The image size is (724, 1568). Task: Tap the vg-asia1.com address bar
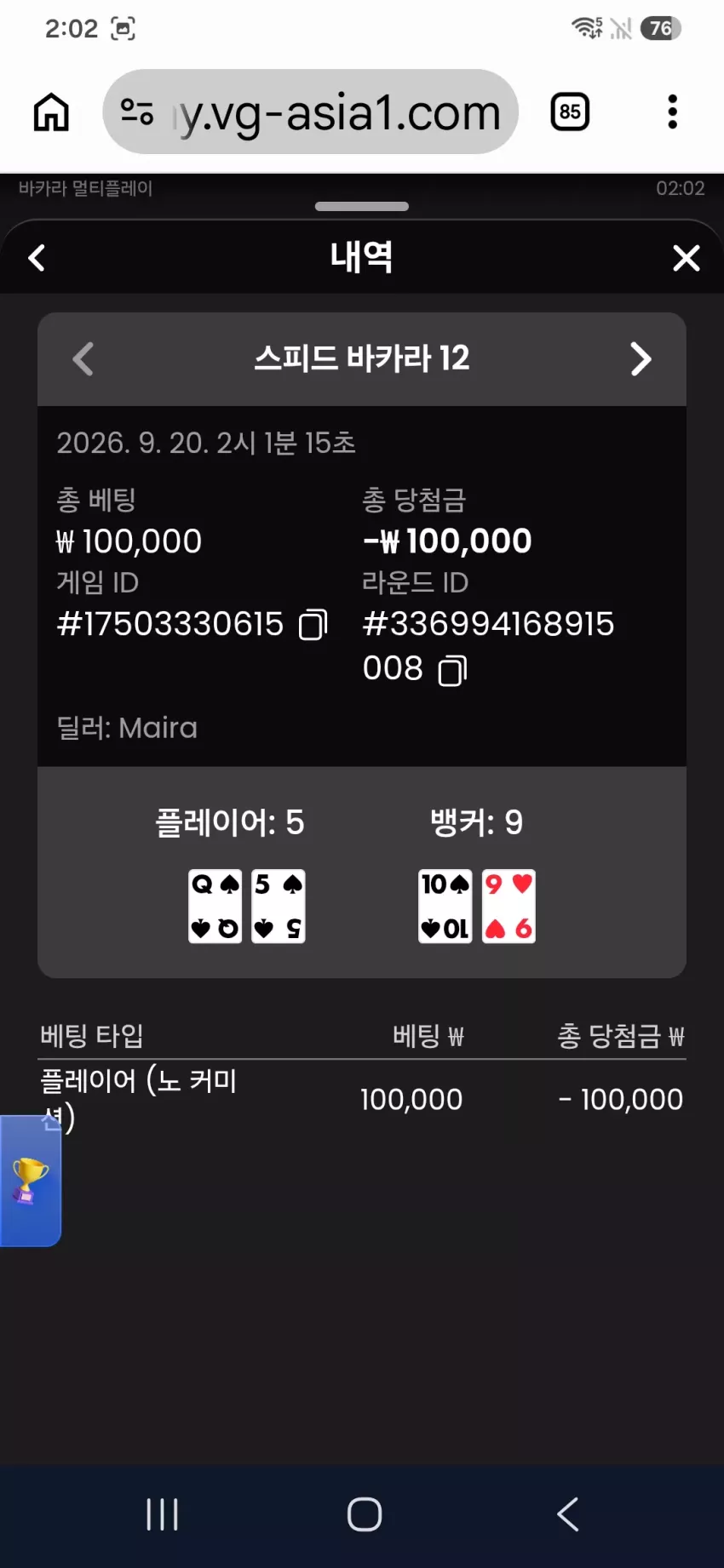311,112
